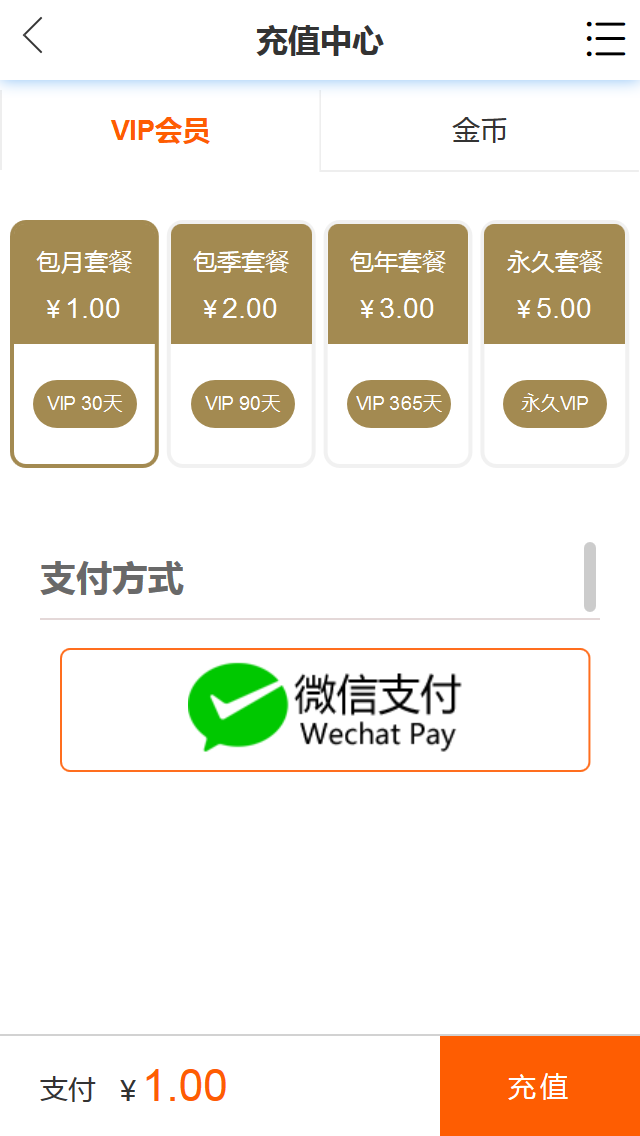Switch to the VIP会员 tab
This screenshot has height=1136, width=640.
(160, 131)
